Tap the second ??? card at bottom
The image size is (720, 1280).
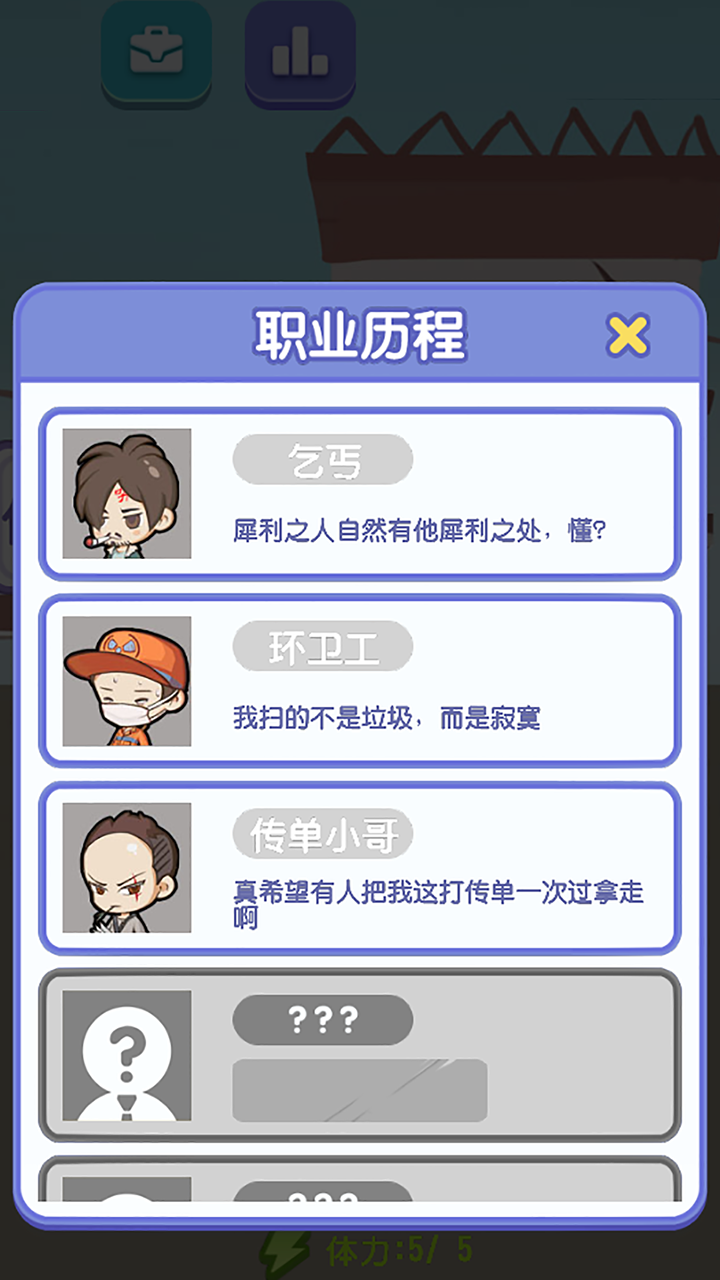click(x=360, y=1190)
